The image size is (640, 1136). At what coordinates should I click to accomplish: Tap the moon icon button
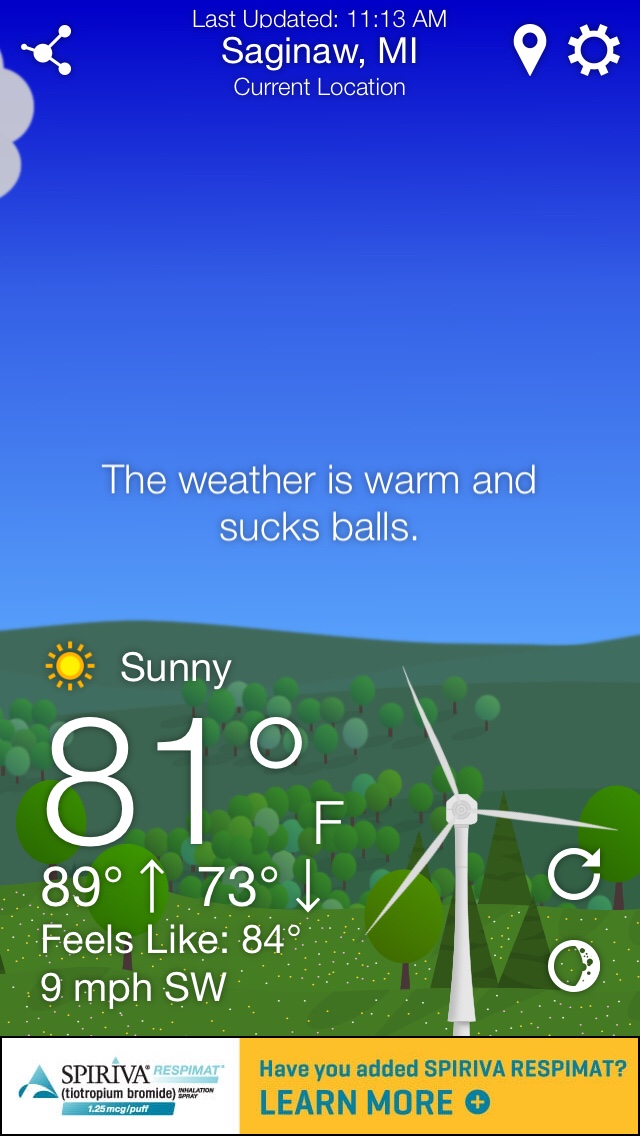point(574,966)
